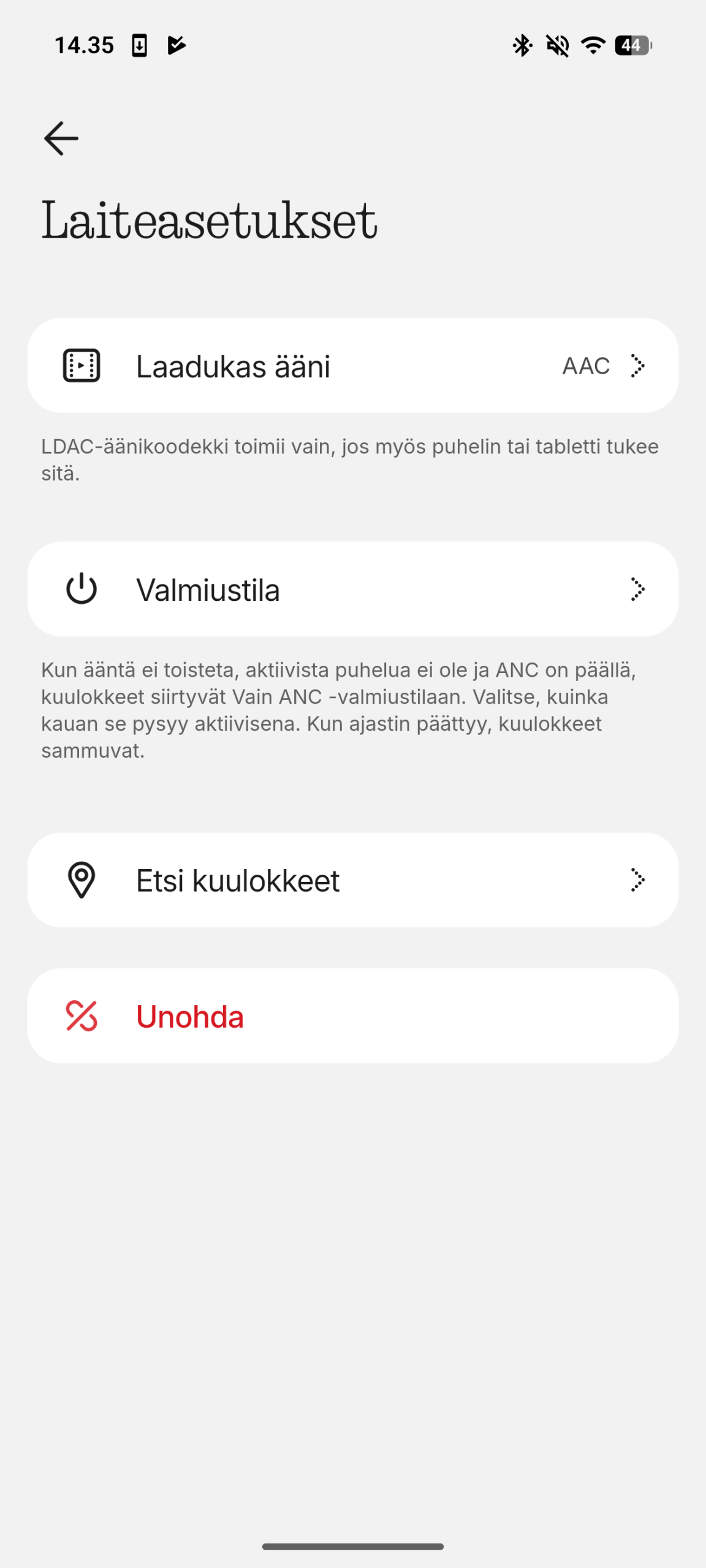Tap Unohda to forget the device
This screenshot has width=706, height=1568.
click(352, 1016)
